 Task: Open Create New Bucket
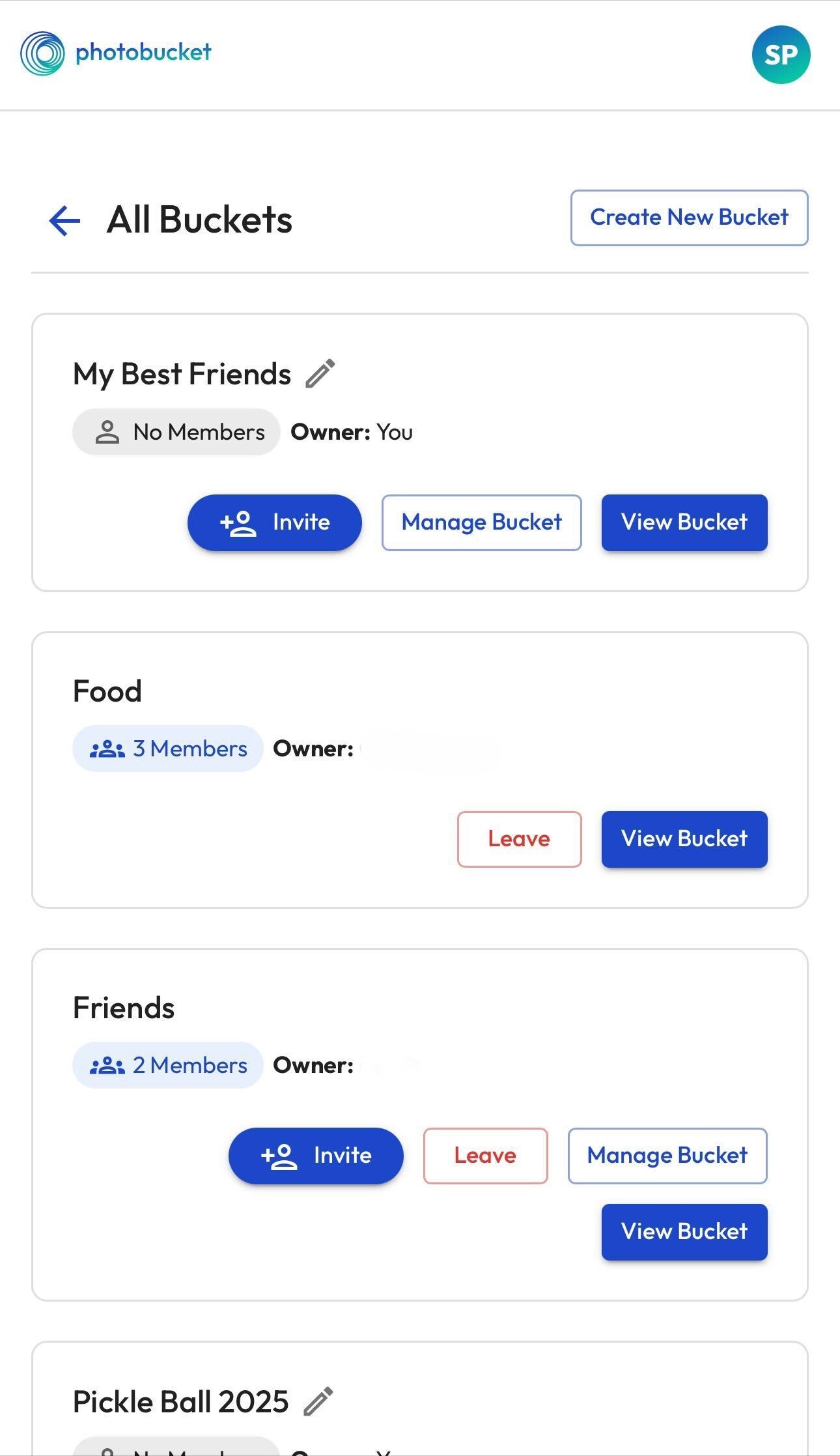tap(689, 218)
